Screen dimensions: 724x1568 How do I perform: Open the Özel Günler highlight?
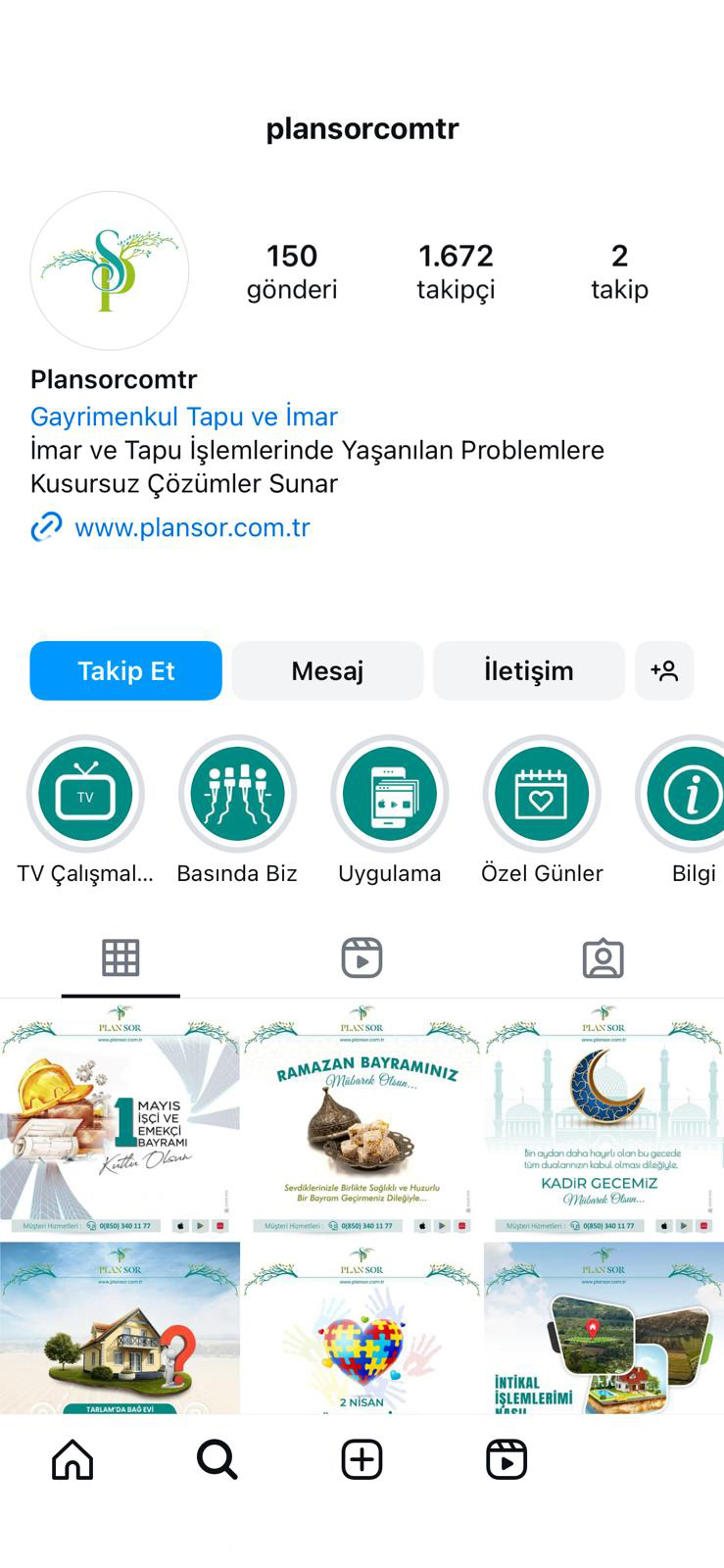pyautogui.click(x=542, y=794)
